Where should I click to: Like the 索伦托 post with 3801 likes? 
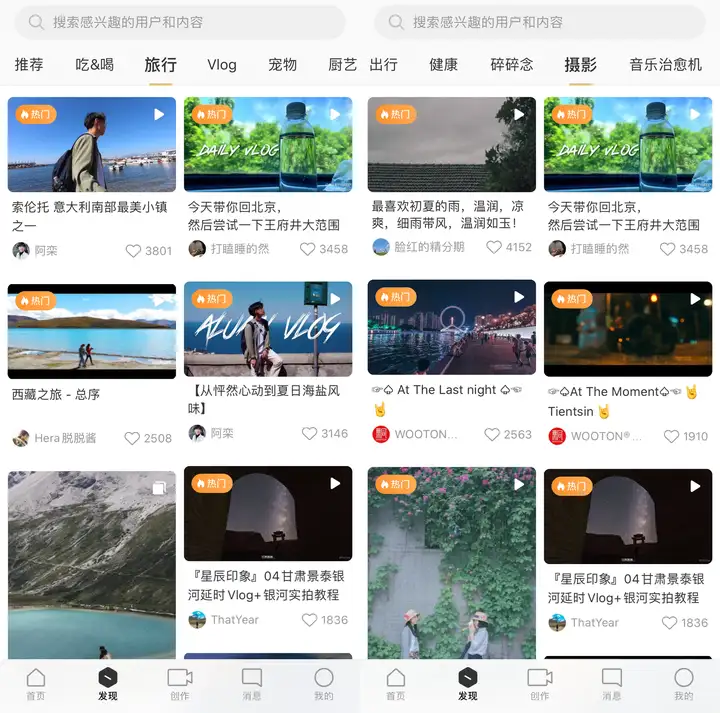133,251
